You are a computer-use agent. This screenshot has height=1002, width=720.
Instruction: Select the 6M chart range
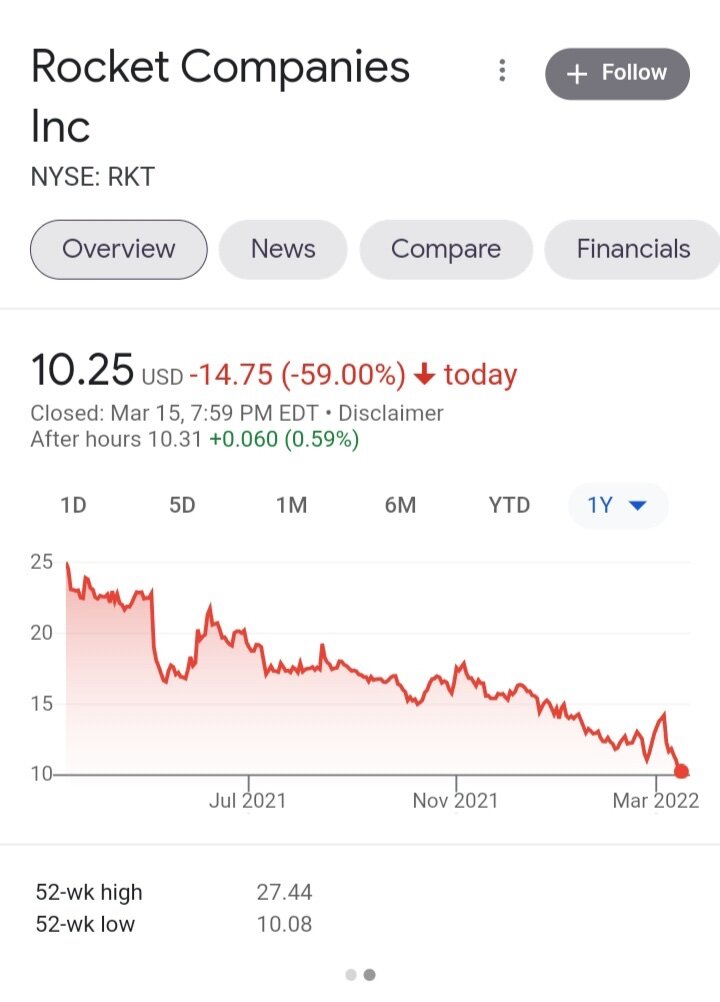coord(400,505)
